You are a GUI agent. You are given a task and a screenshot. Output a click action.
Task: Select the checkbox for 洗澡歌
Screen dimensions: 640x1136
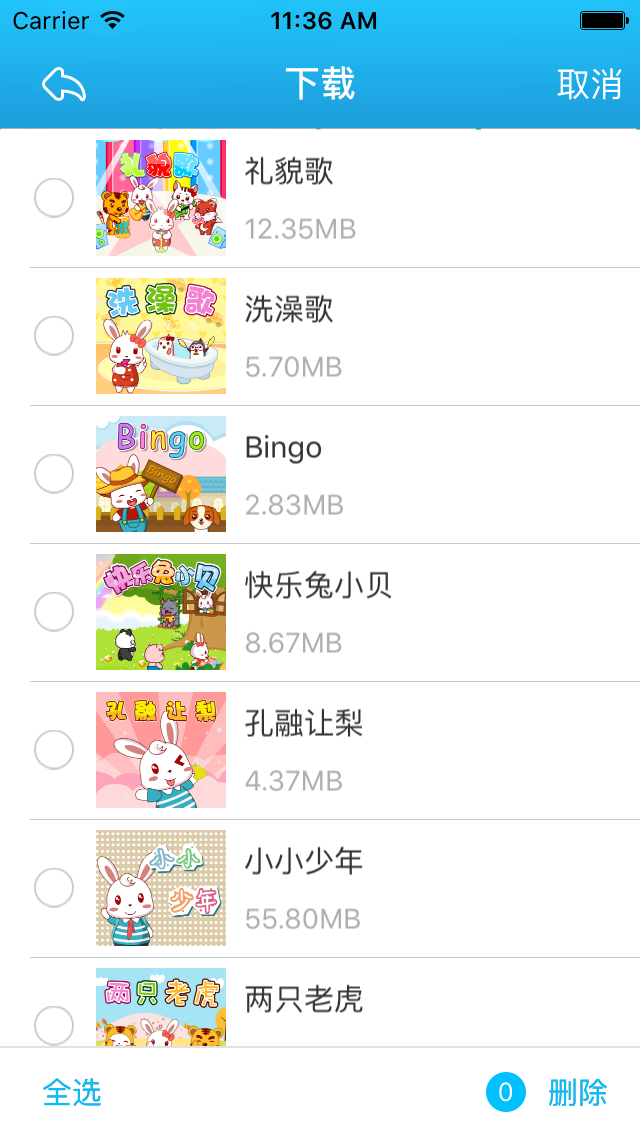54,336
